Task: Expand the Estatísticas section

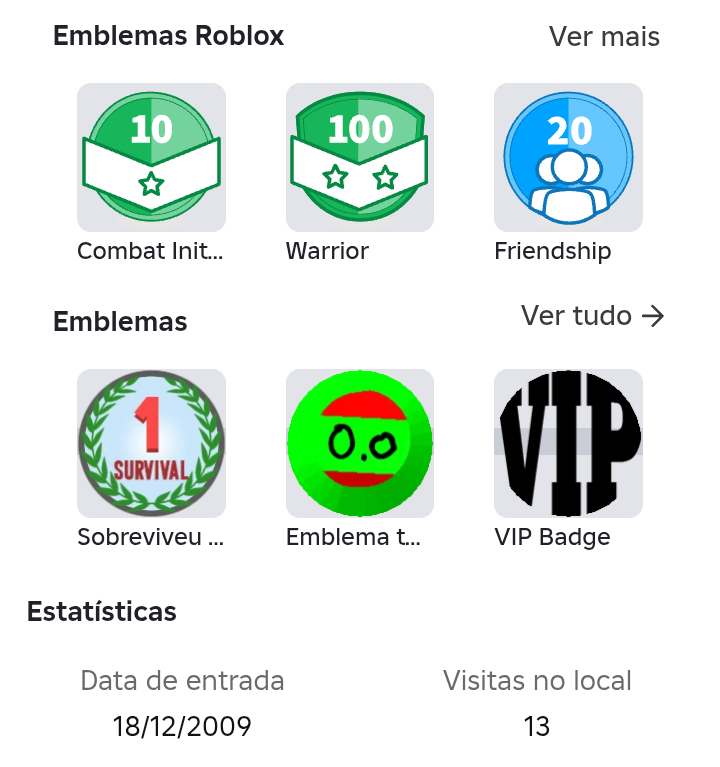Action: (102, 611)
